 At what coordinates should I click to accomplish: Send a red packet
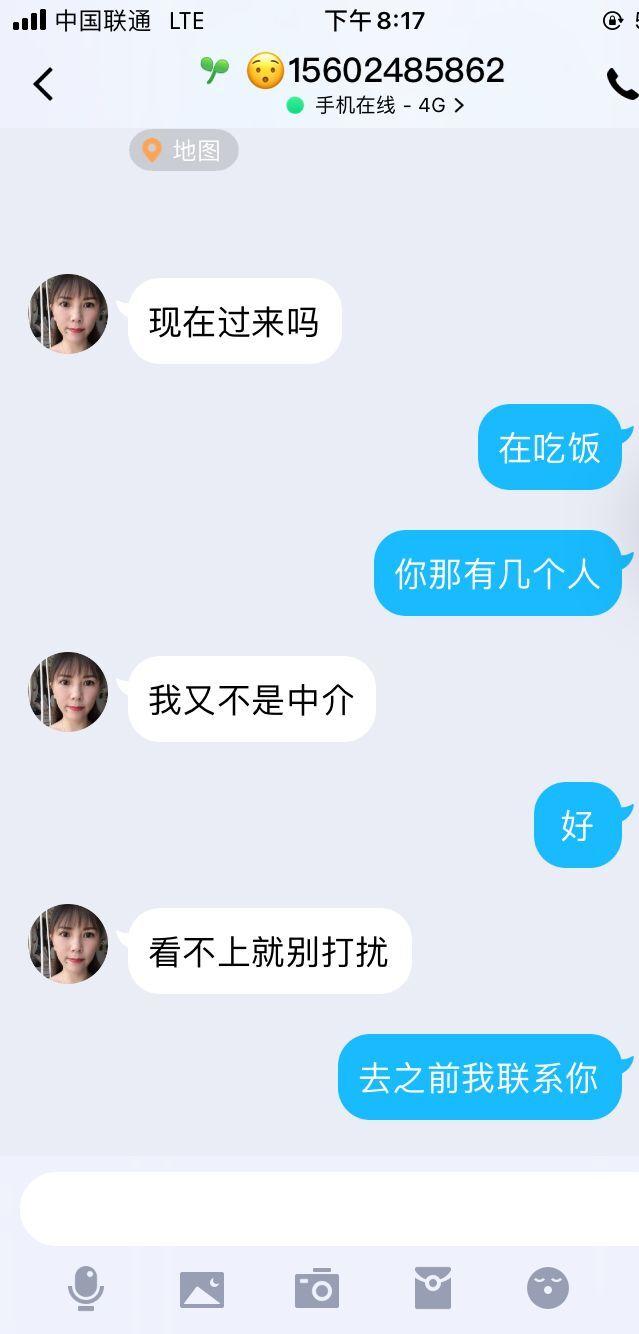pos(433,1288)
